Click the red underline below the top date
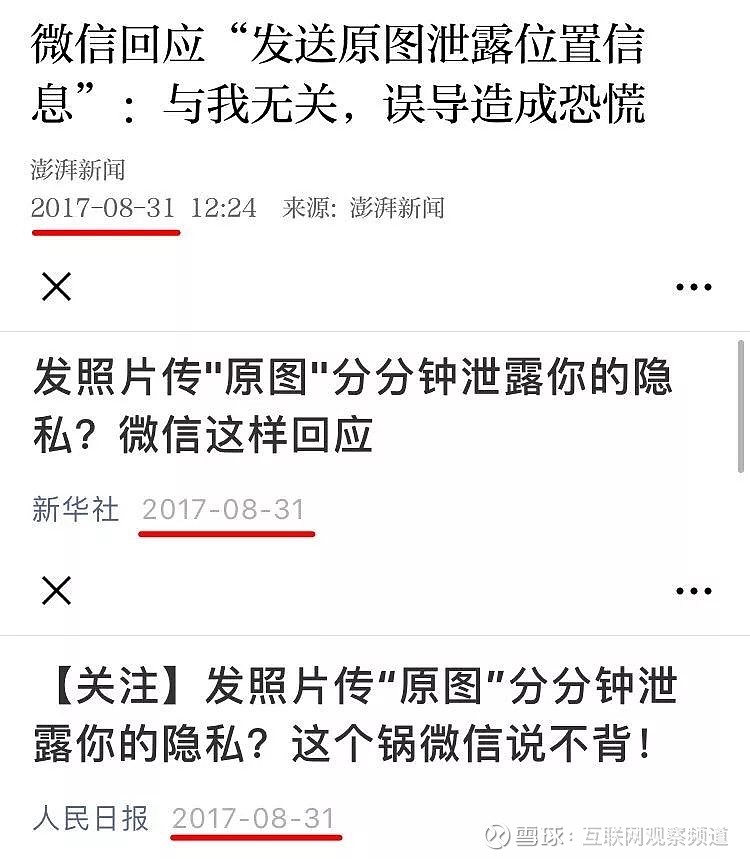The height and width of the screenshot is (859, 750). [x=107, y=230]
